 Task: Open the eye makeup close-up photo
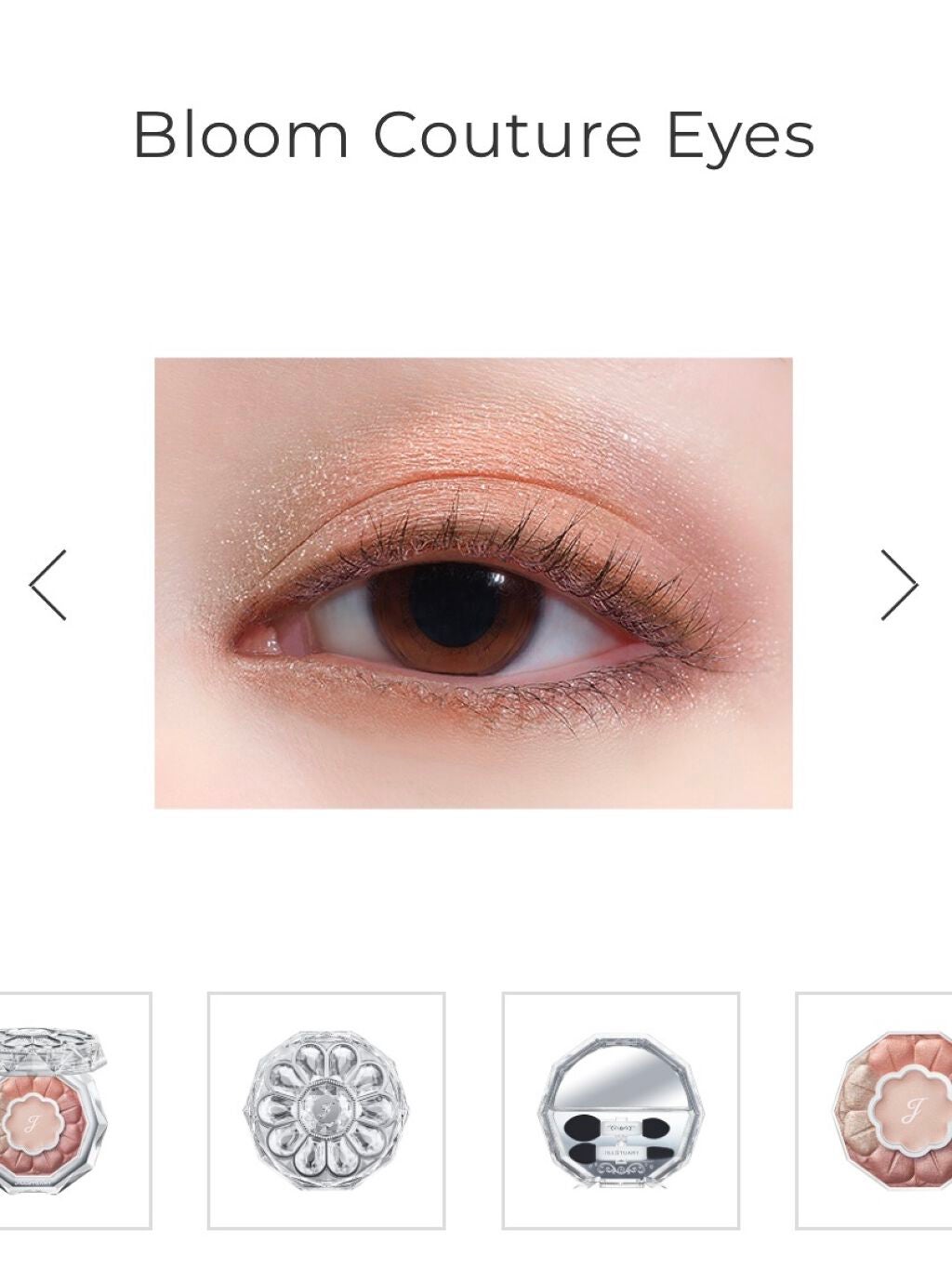473,583
